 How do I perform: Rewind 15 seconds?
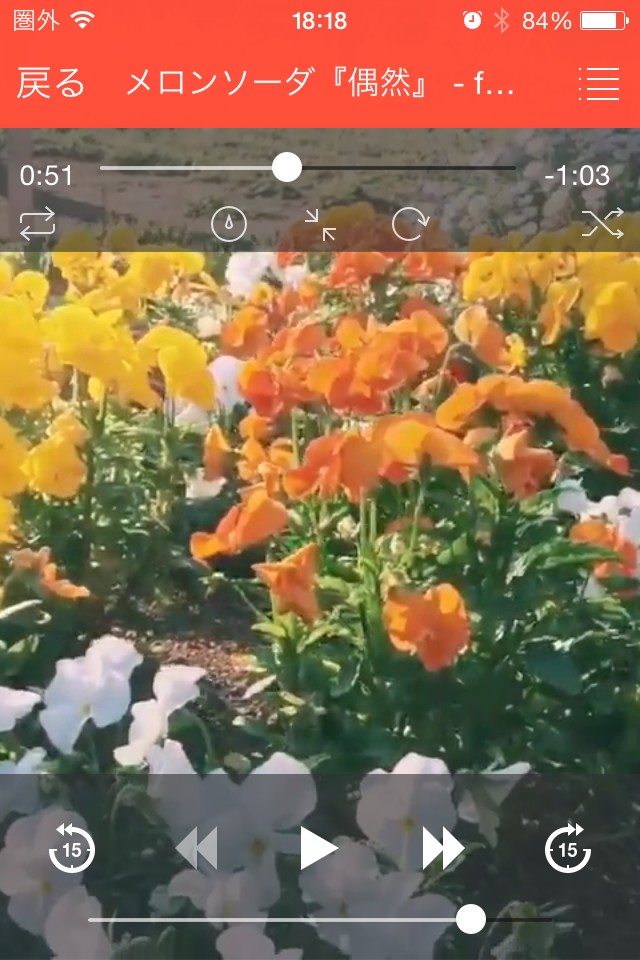click(x=72, y=850)
